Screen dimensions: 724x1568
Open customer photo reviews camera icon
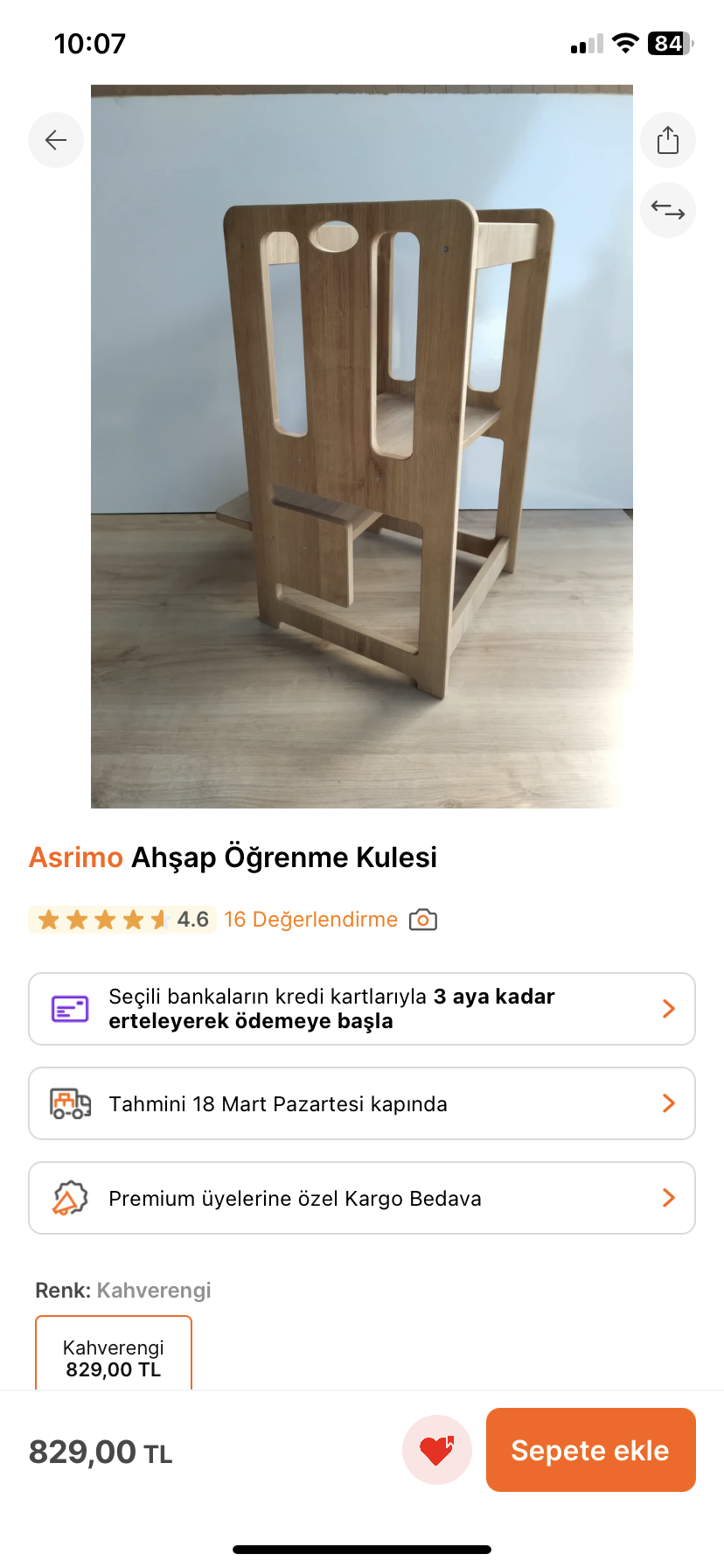tap(423, 920)
